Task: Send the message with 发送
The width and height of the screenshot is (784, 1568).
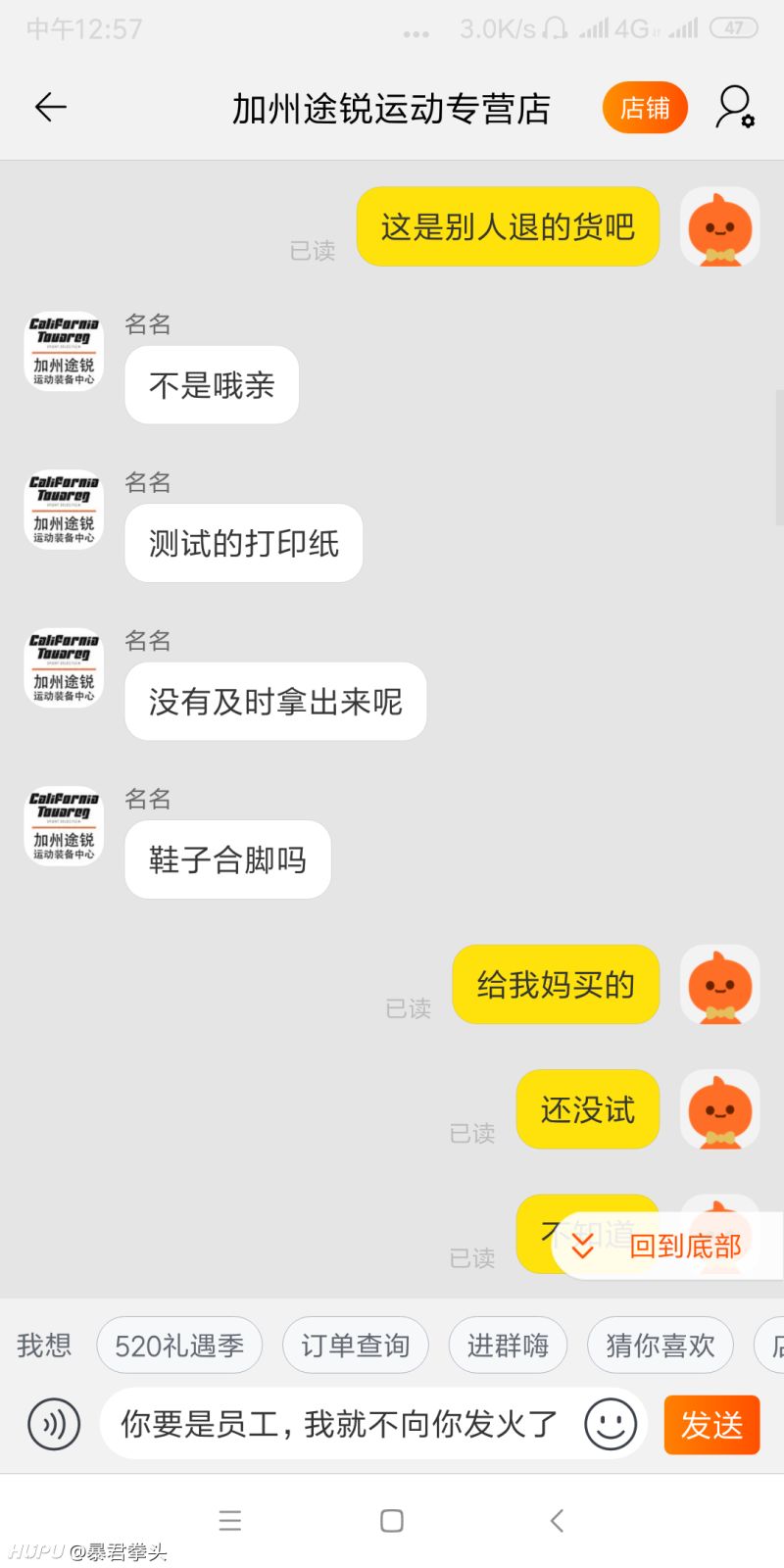Action: pos(711,1424)
